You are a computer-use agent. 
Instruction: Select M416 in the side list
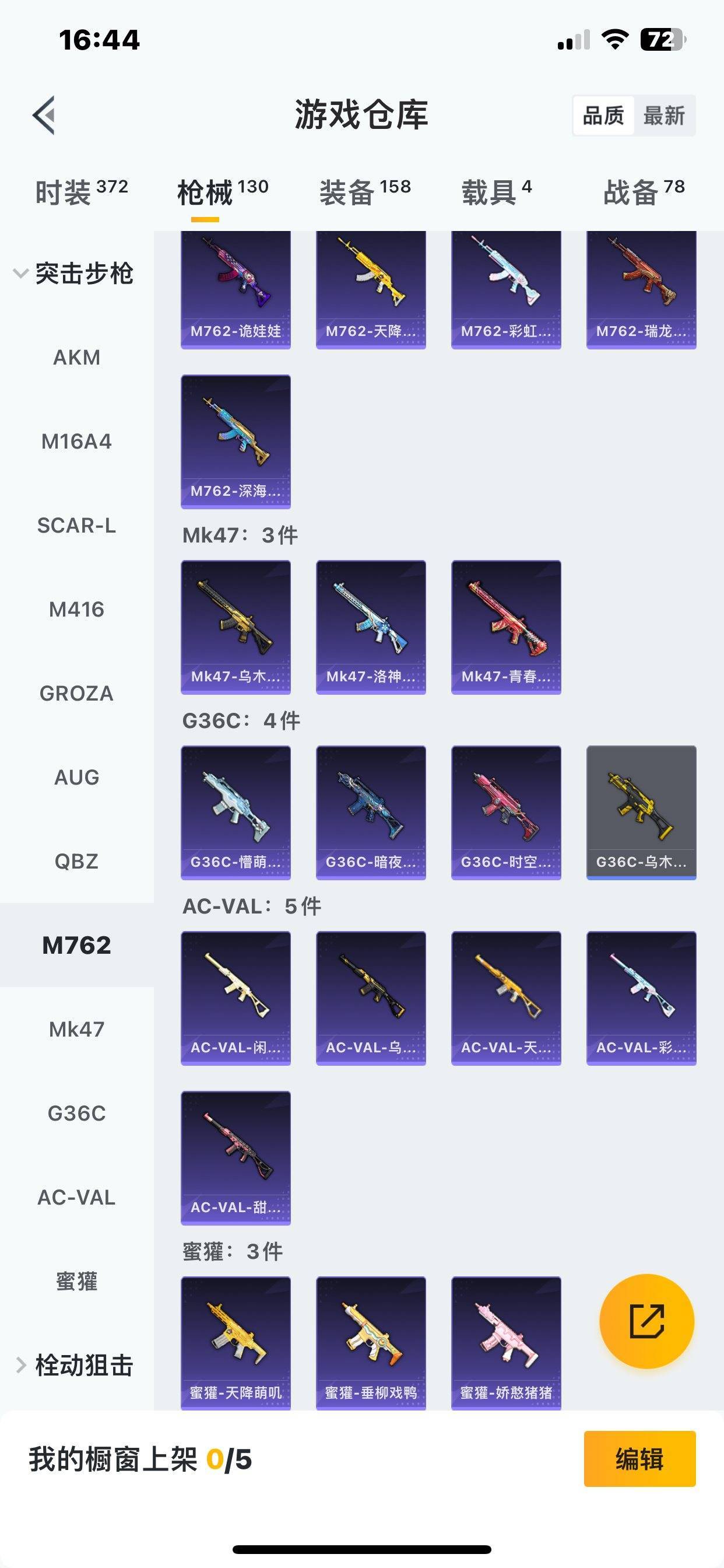[77, 610]
